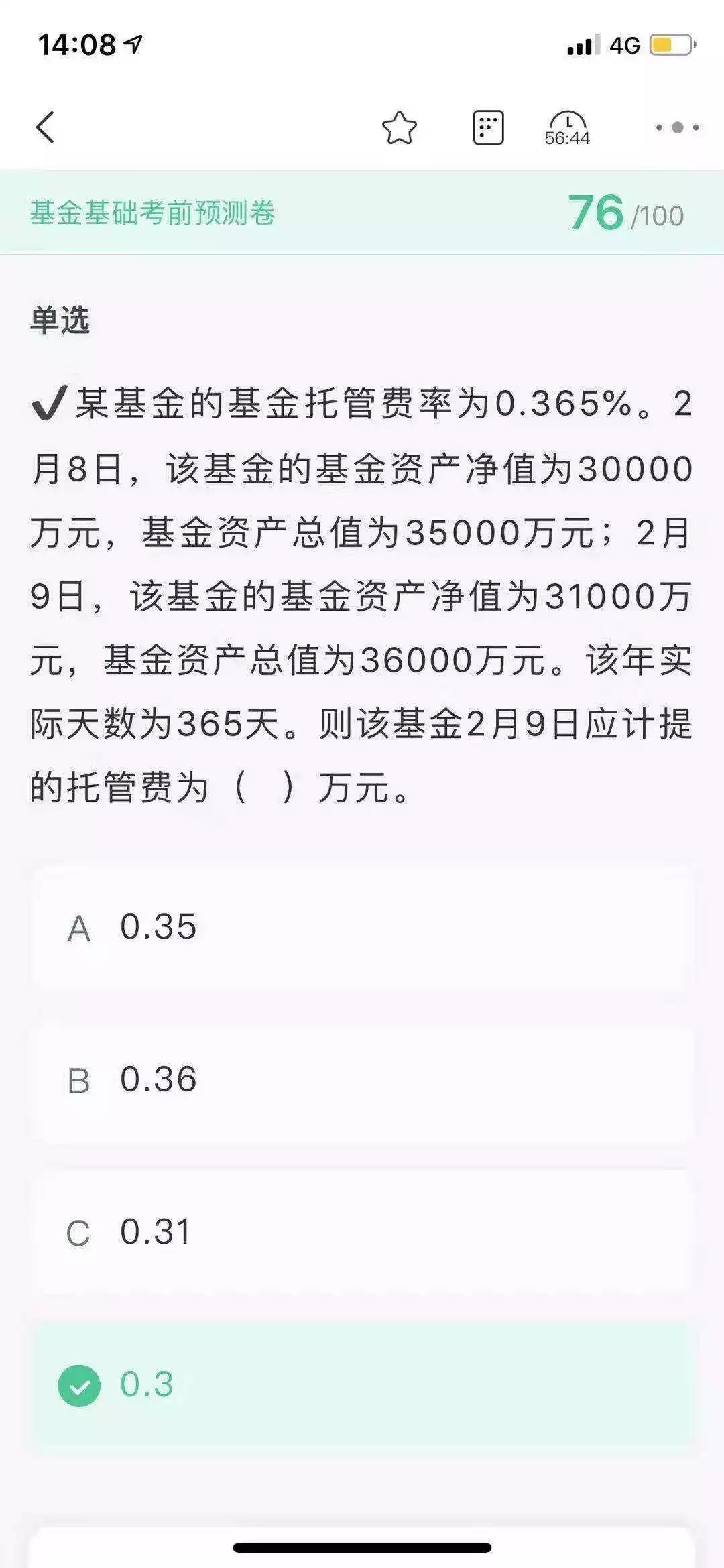The height and width of the screenshot is (1568, 724).
Task: Go back using the top-left arrow
Action: coord(45,127)
